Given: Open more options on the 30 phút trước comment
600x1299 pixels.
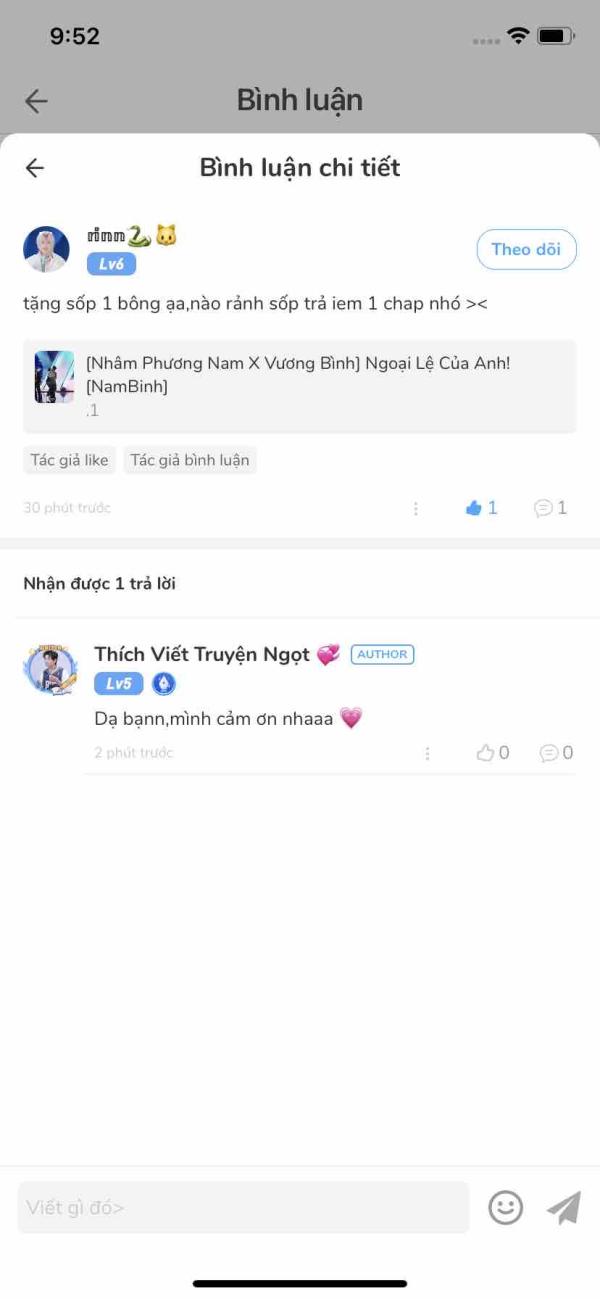Looking at the screenshot, I should (416, 509).
